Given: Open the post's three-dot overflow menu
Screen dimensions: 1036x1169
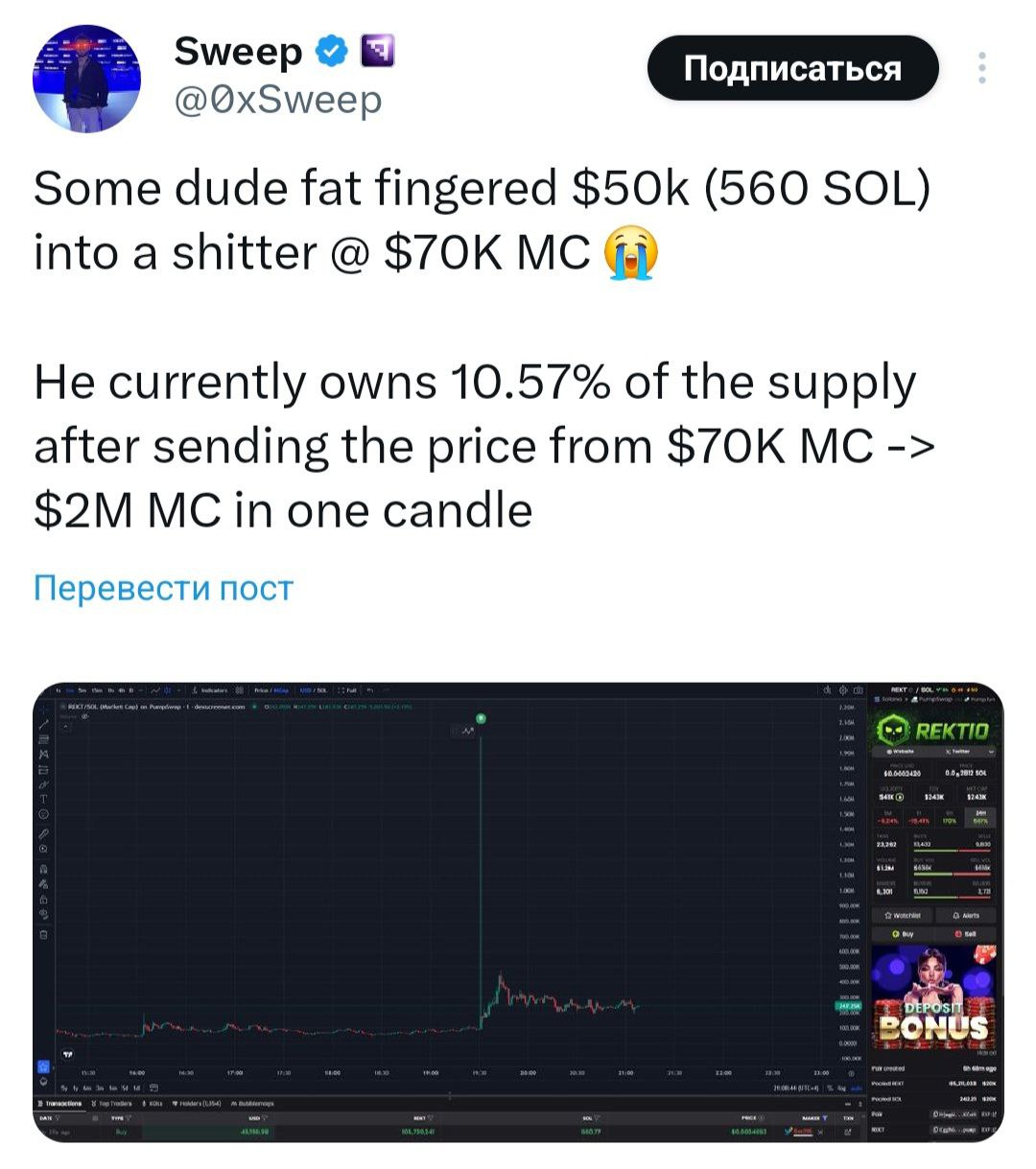Looking at the screenshot, I should point(980,69).
